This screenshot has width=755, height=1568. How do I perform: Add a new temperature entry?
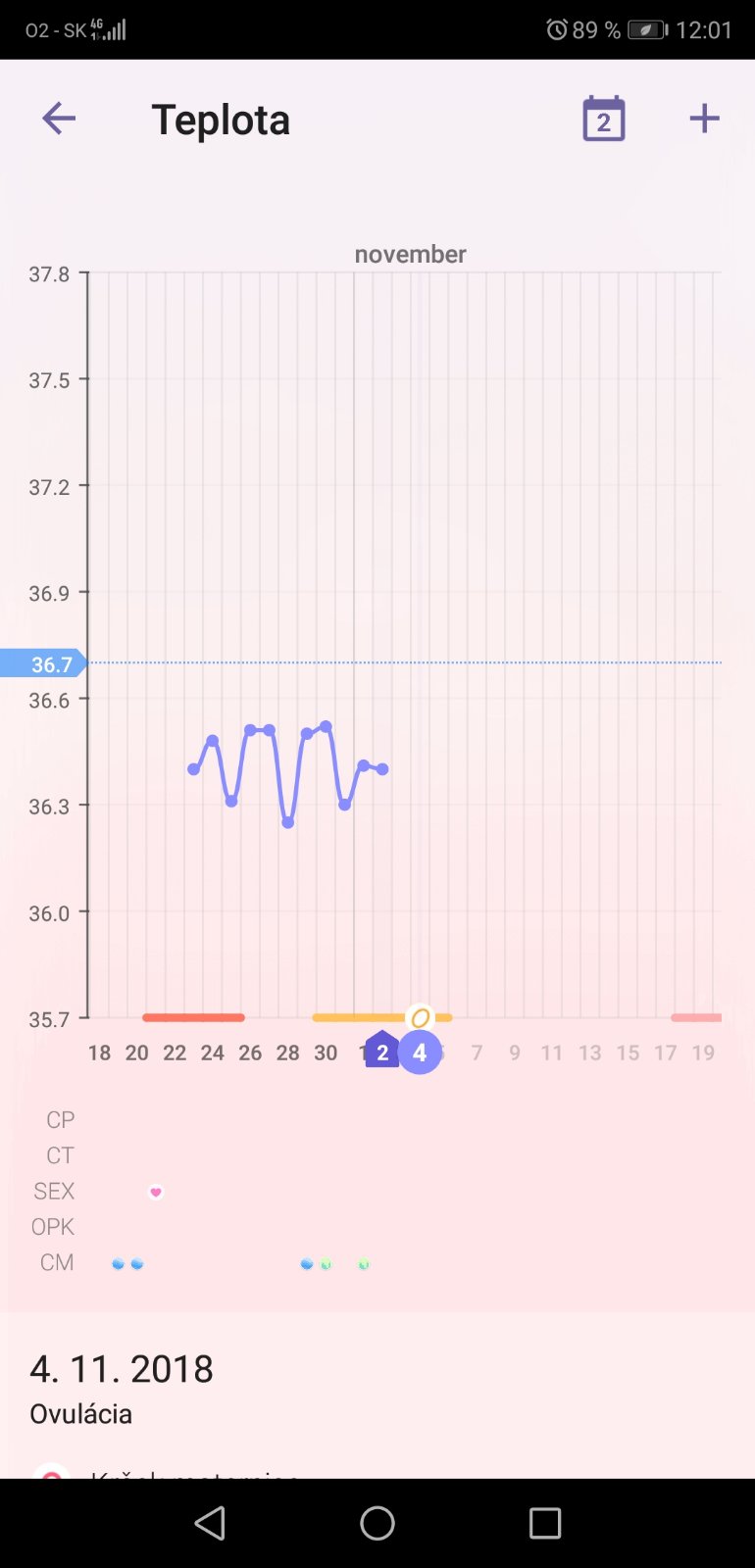click(704, 119)
